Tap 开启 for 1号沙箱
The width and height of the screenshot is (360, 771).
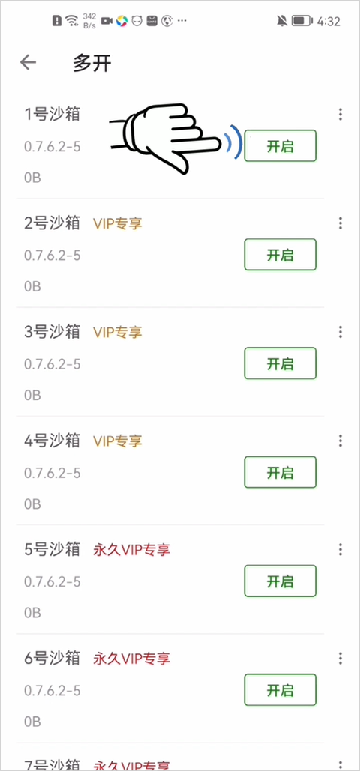point(280,146)
